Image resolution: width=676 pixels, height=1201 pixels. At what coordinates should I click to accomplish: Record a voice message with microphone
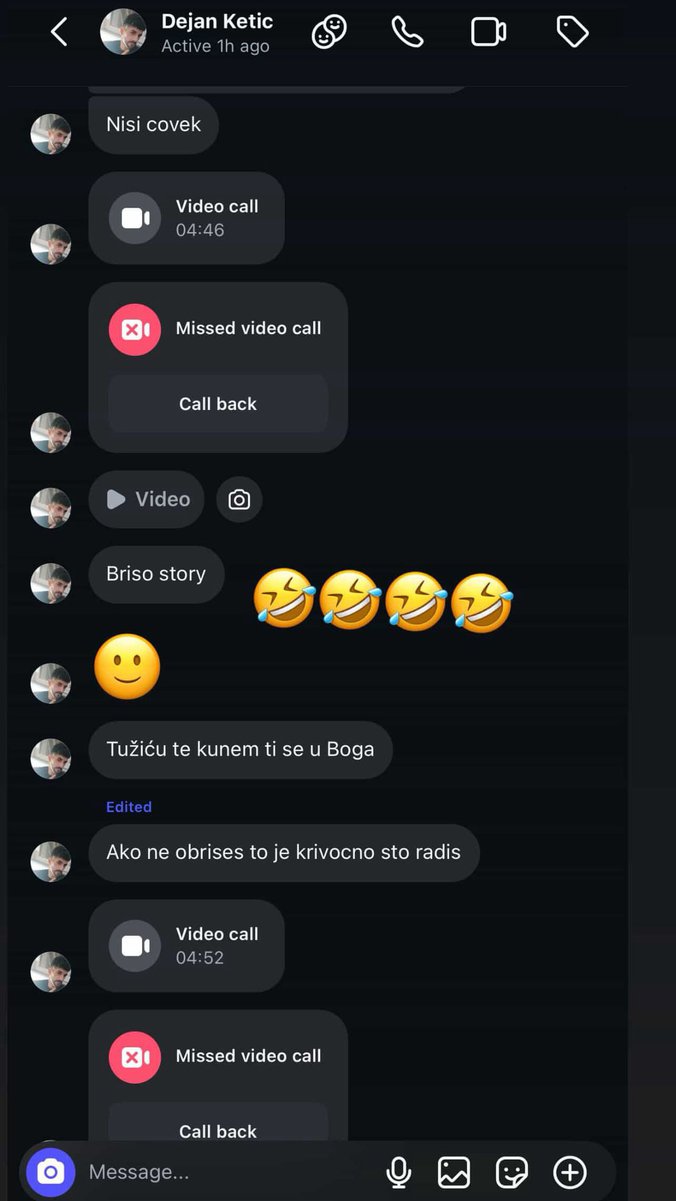[x=398, y=1172]
